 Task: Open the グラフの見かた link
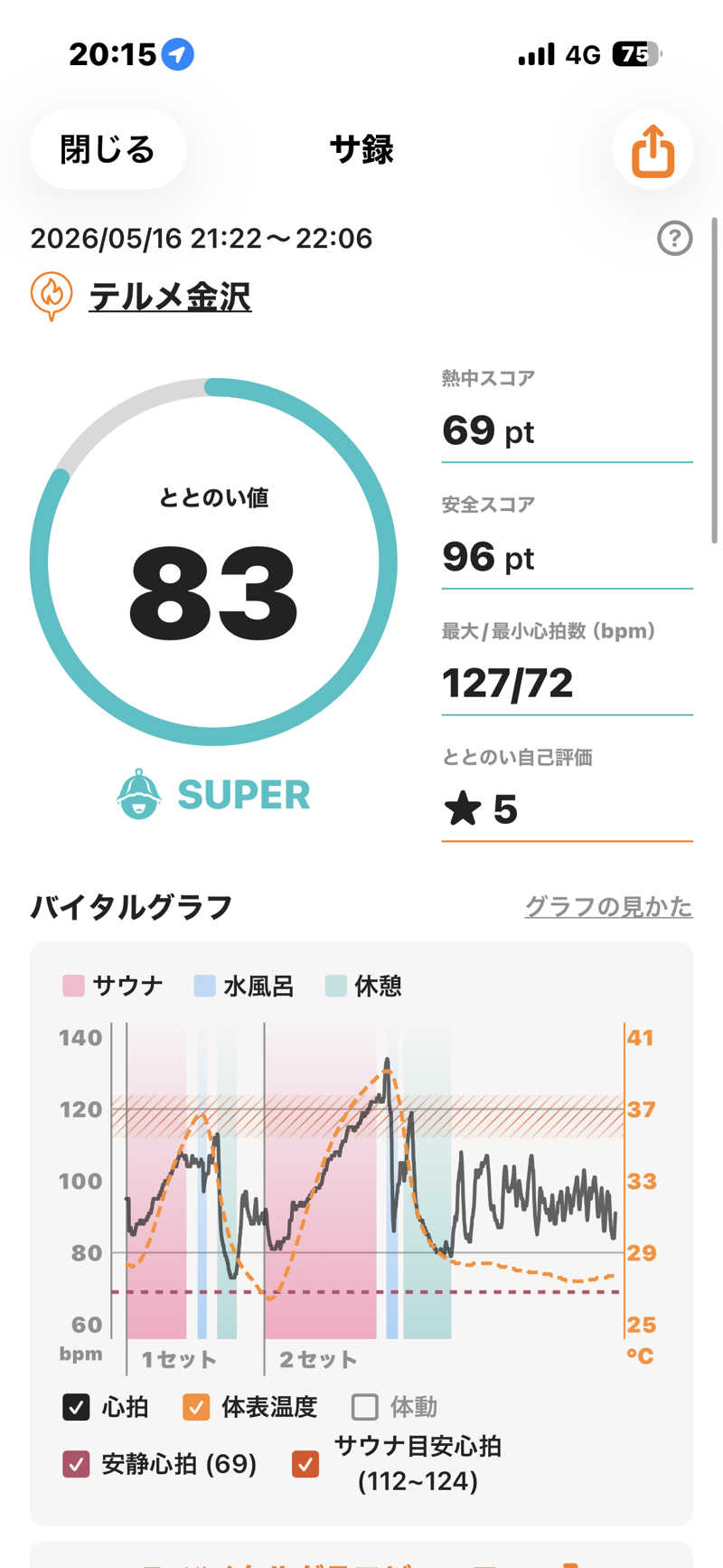pos(608,906)
